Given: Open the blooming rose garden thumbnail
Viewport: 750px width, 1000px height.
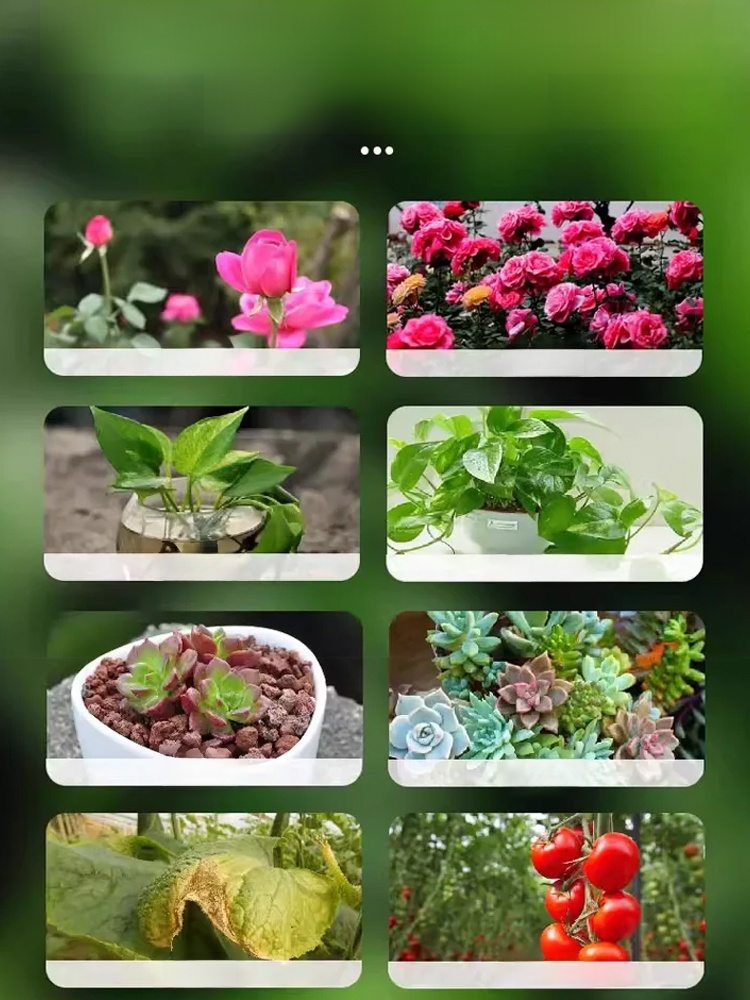Looking at the screenshot, I should click(545, 270).
